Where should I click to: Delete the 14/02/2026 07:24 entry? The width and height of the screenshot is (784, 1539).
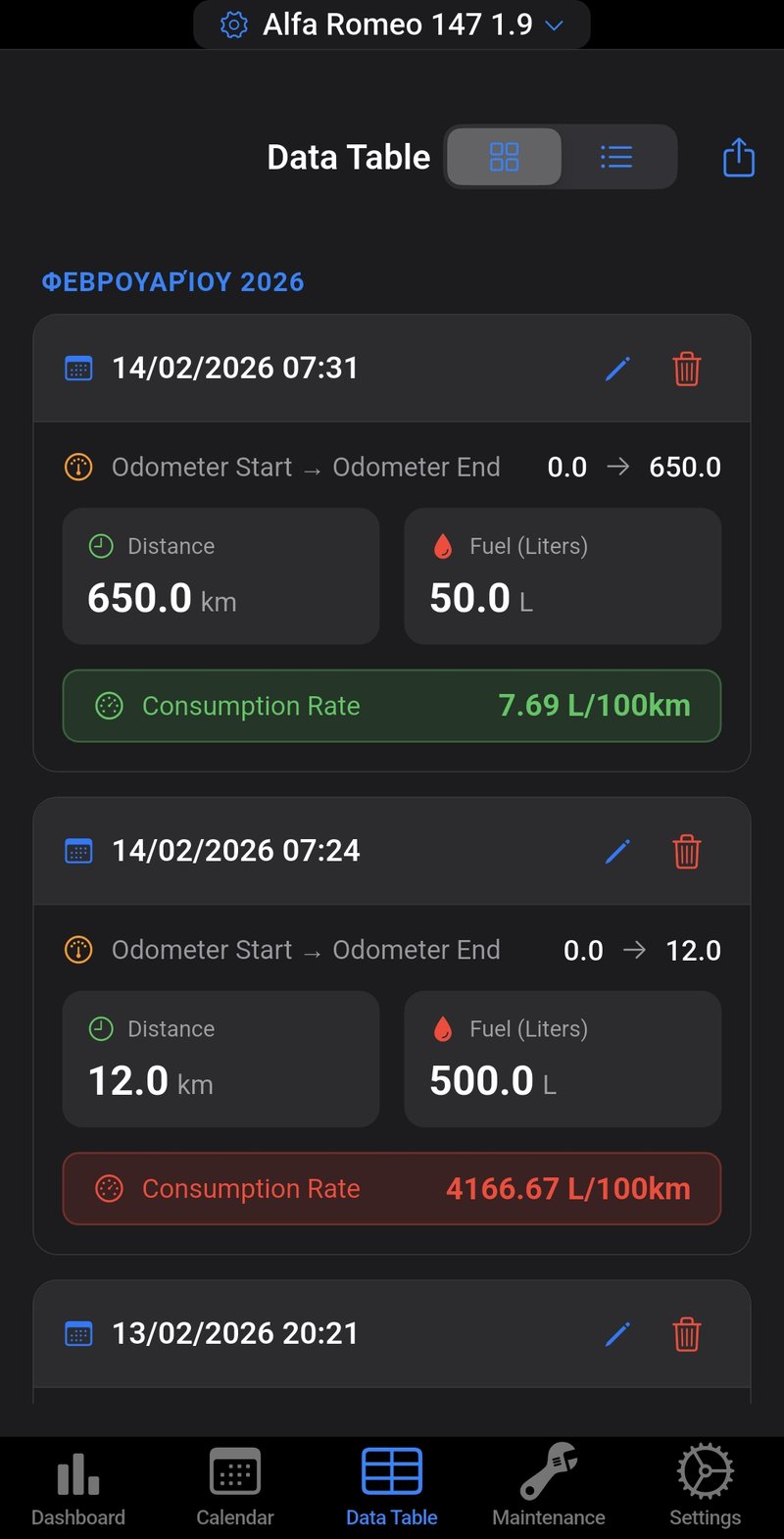(x=686, y=852)
